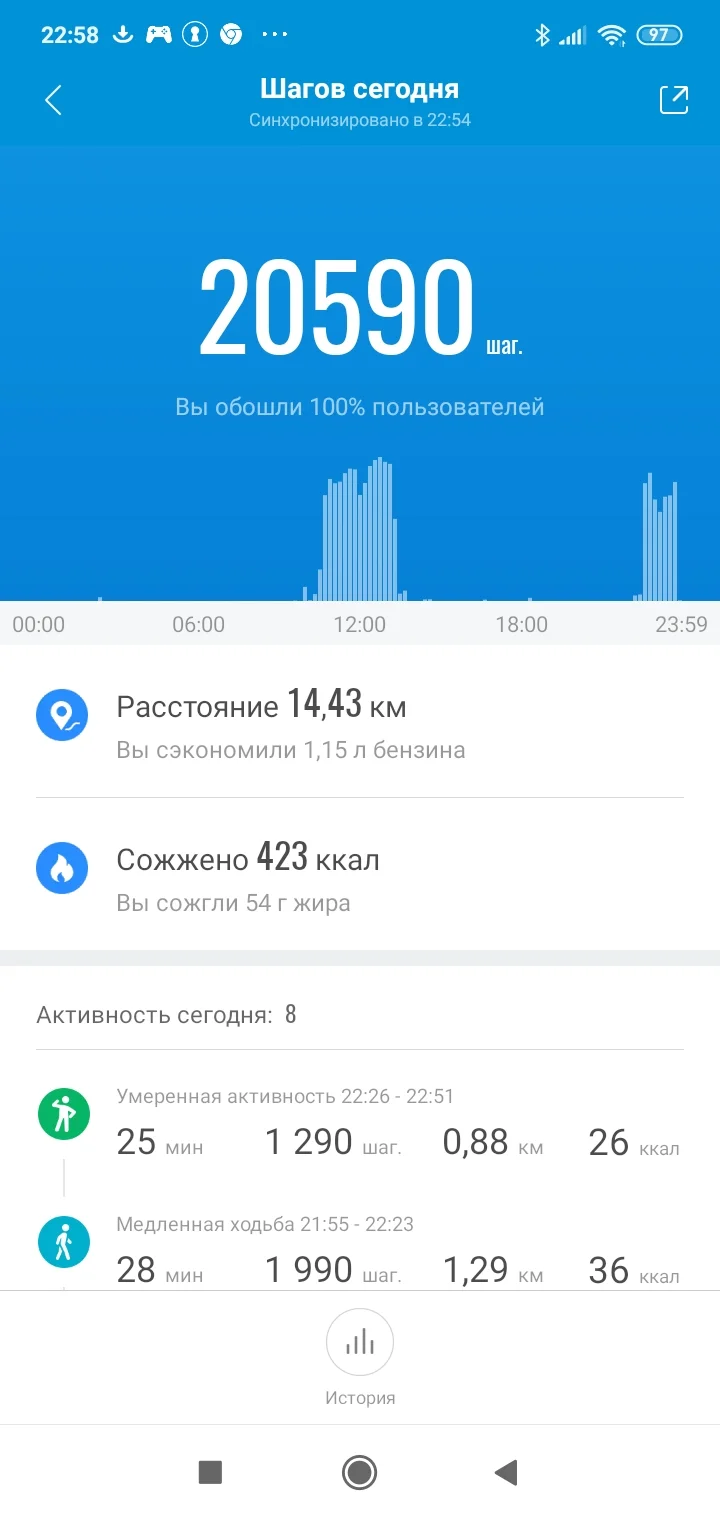
Task: Open recent apps with the square button
Action: 210,1472
